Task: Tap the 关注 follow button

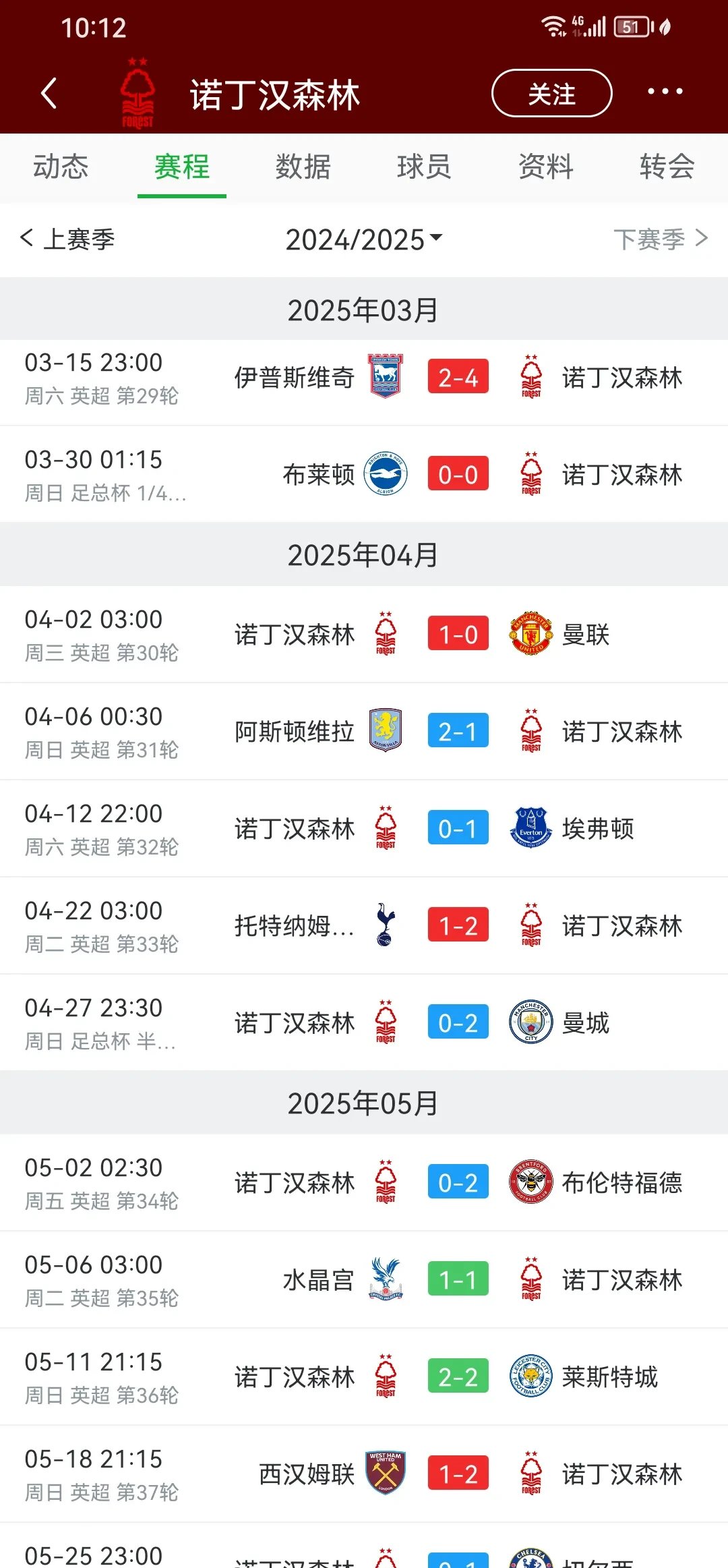Action: (551, 94)
